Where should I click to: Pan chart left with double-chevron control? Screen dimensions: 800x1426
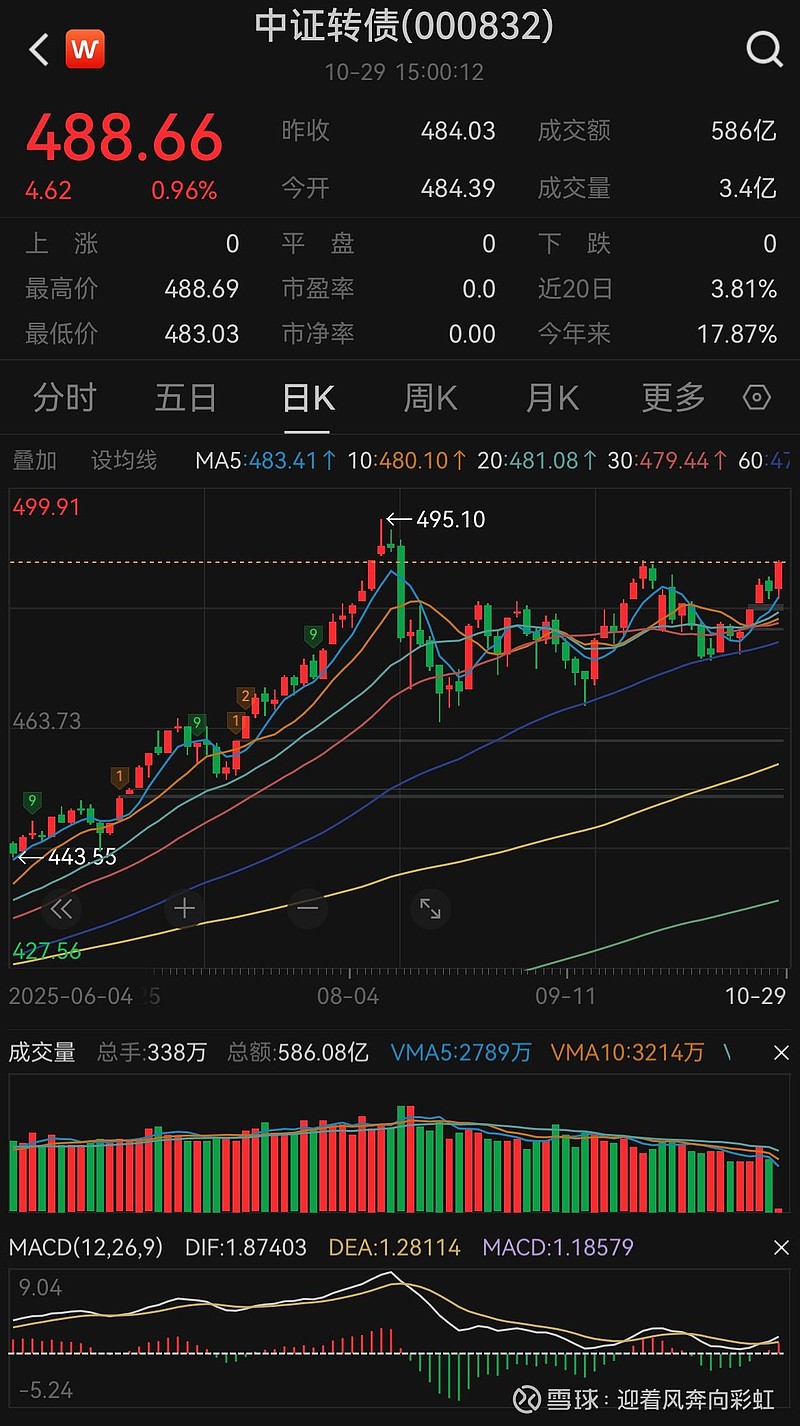click(x=62, y=909)
